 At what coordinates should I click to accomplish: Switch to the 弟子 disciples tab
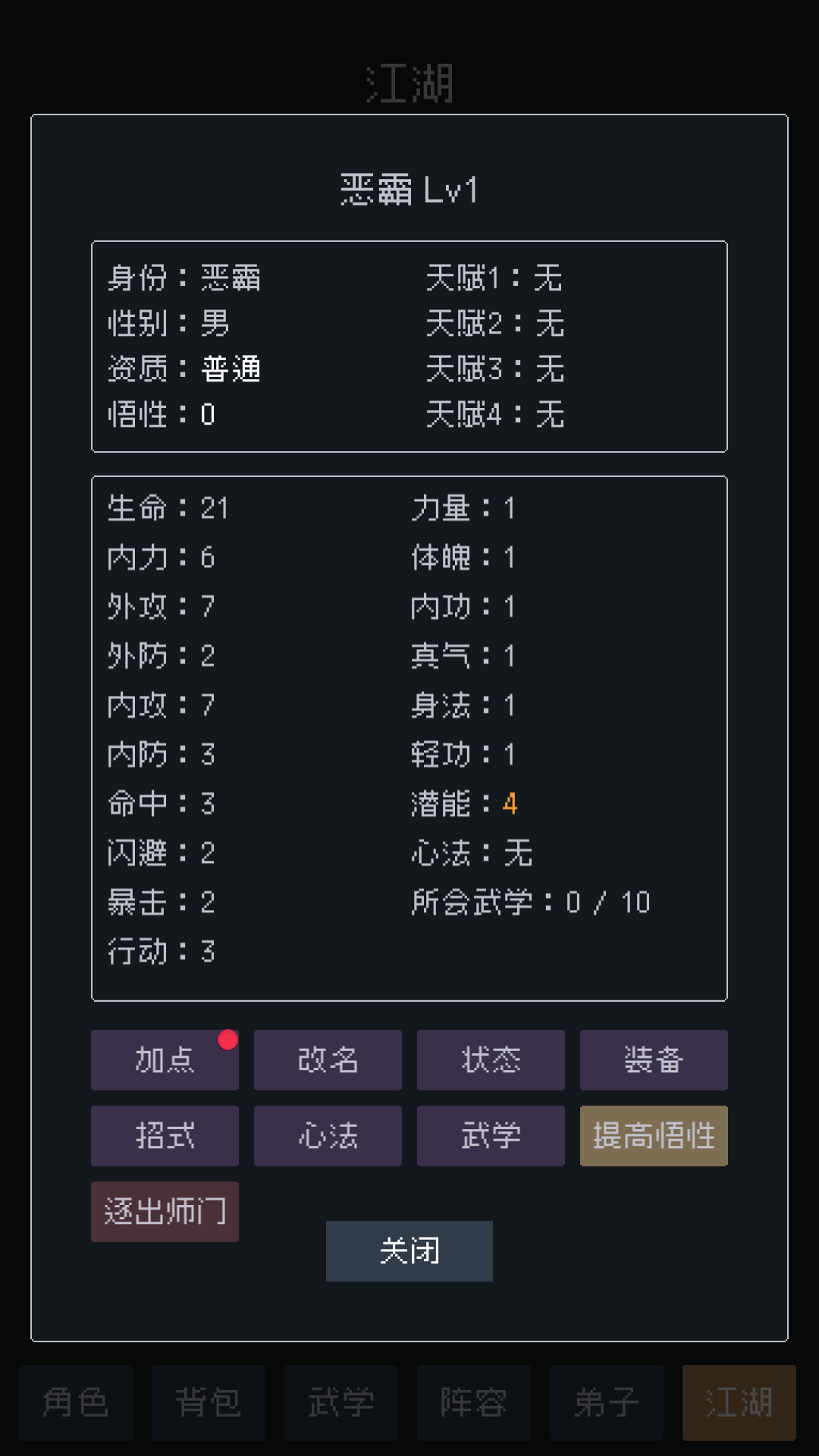pyautogui.click(x=607, y=1401)
